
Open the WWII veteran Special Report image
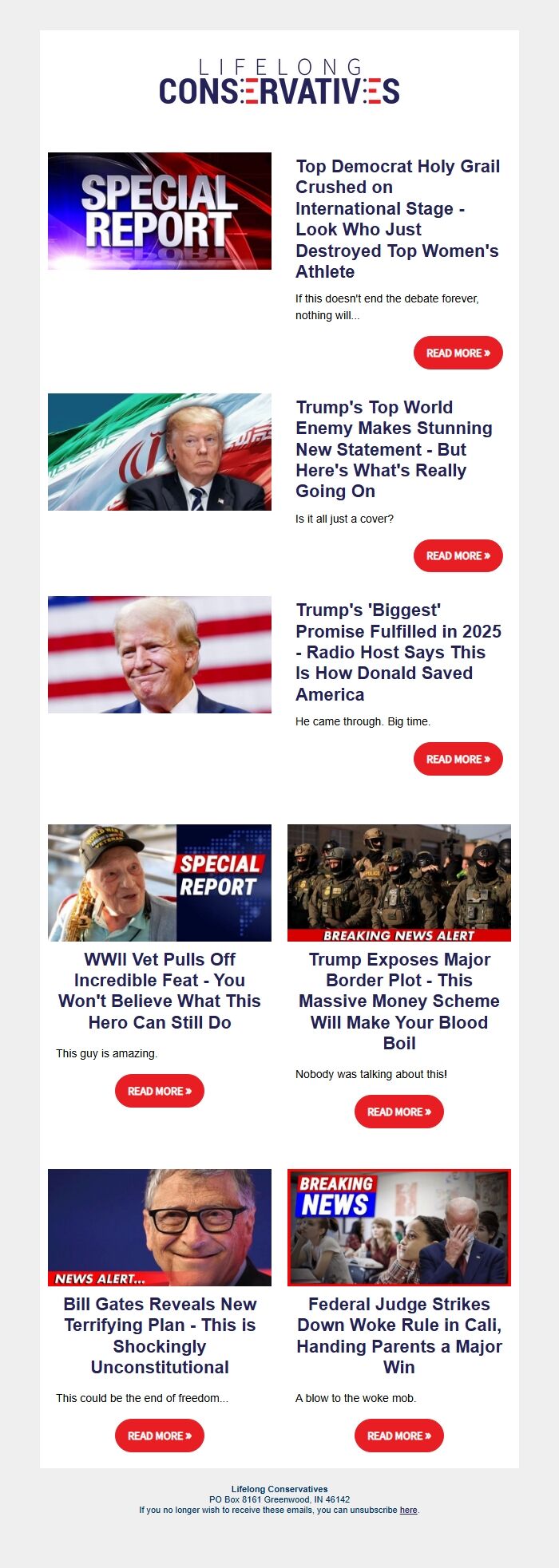click(160, 883)
